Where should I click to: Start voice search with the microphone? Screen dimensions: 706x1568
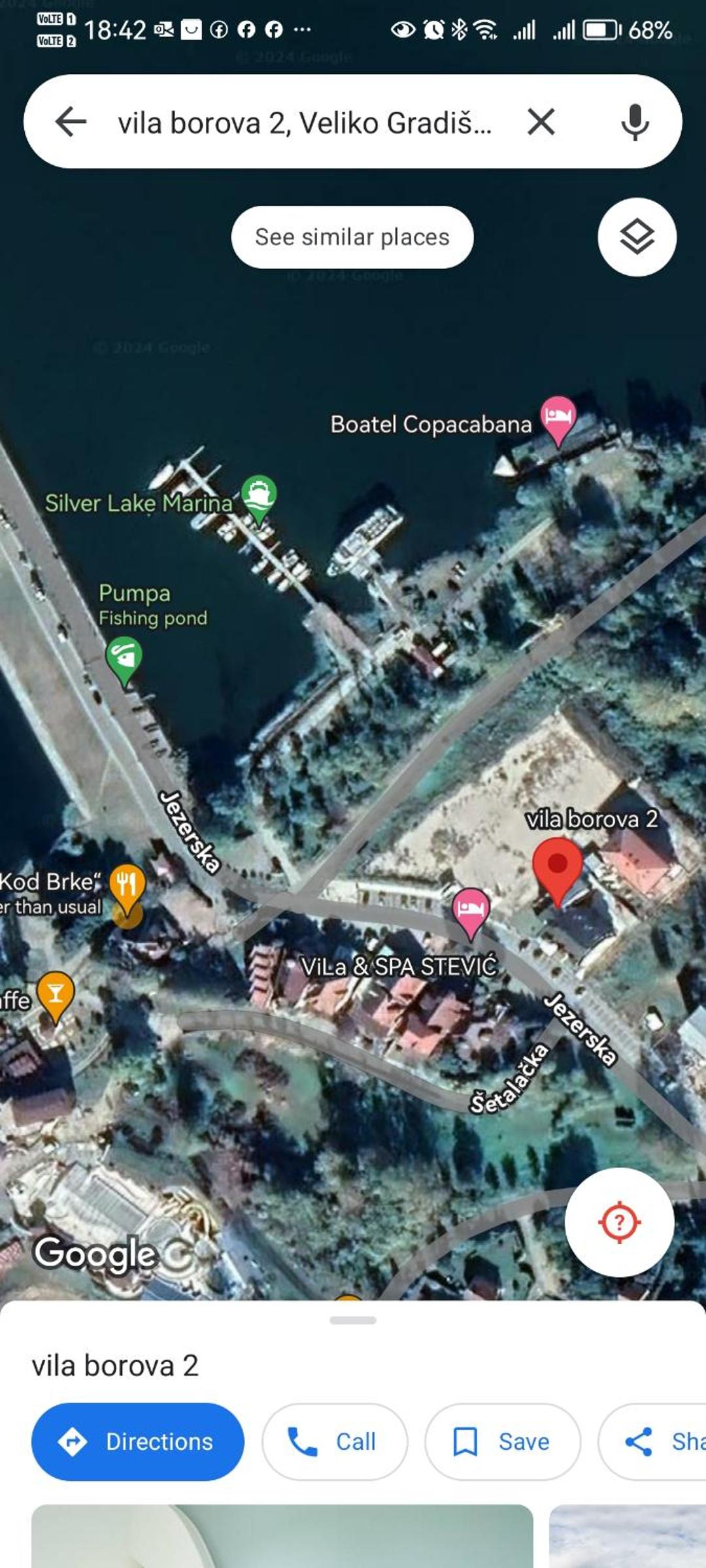click(x=635, y=122)
